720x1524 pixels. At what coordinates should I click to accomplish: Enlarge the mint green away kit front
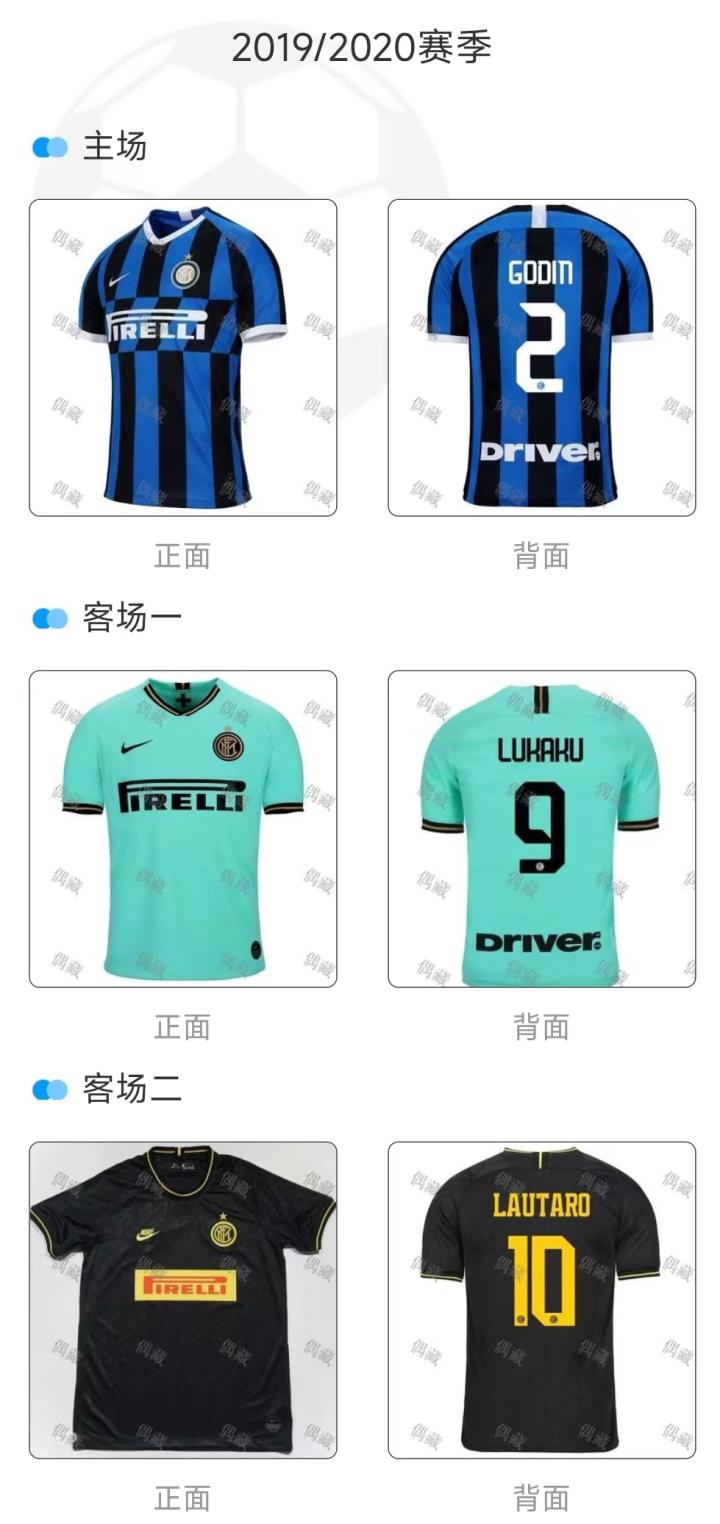183,828
